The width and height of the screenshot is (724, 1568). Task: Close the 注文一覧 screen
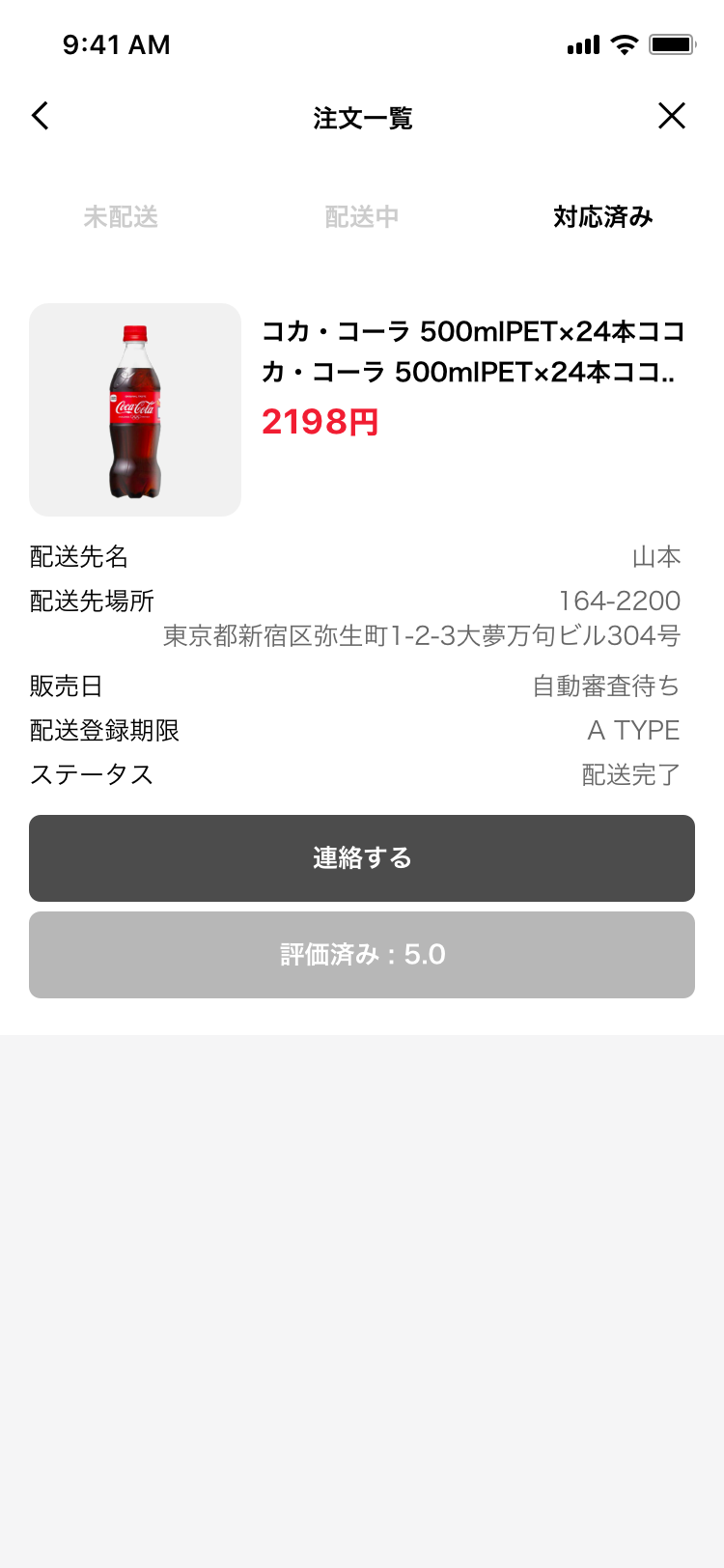(672, 117)
